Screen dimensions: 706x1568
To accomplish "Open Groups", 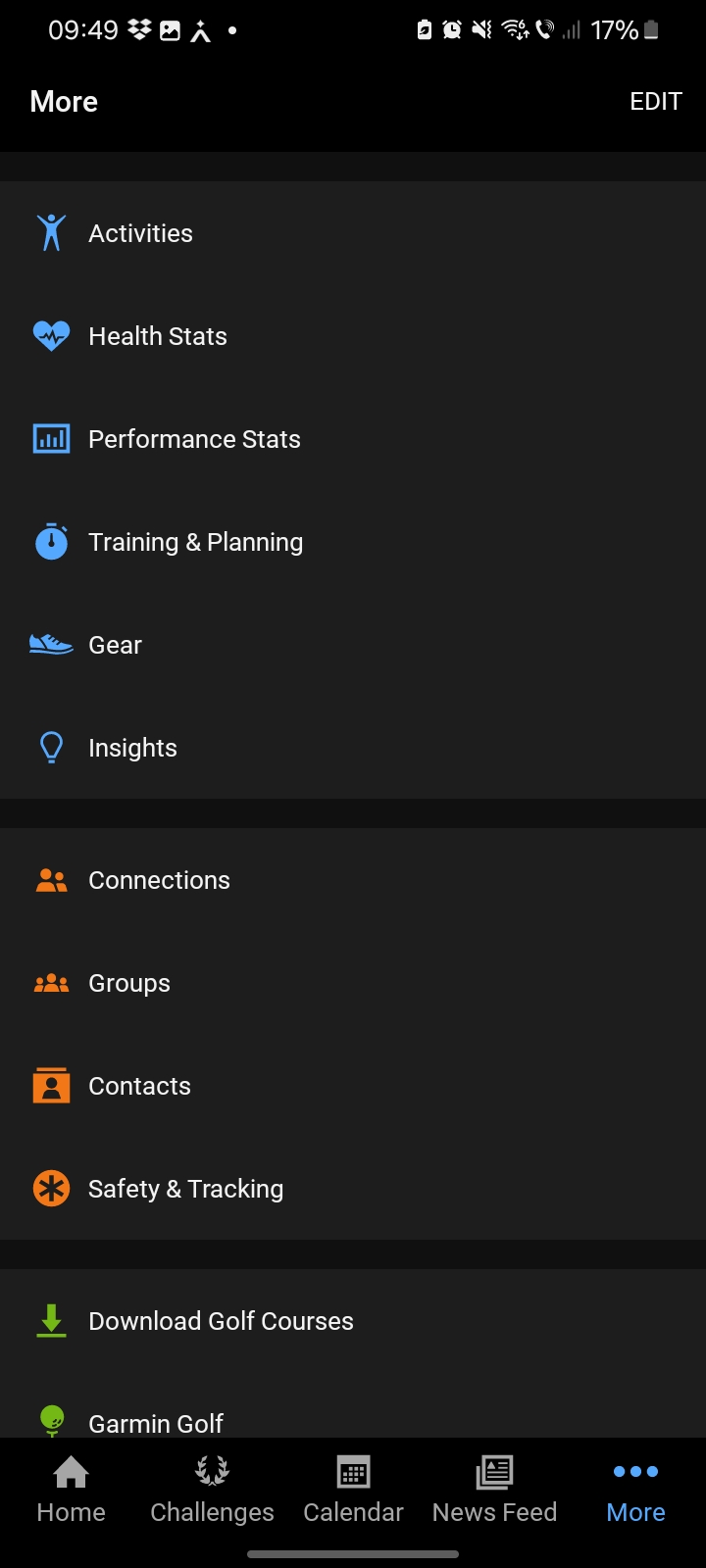I will coord(353,983).
